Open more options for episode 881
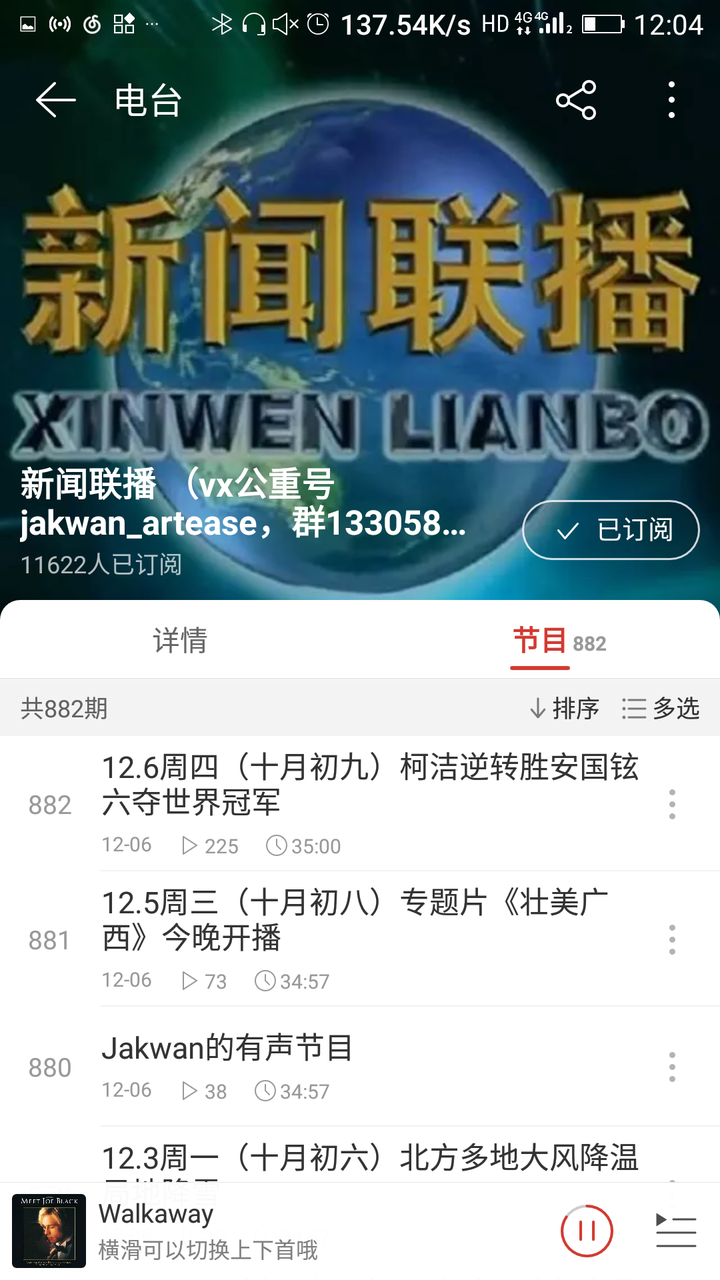Screen dimensions: 720x1280 tap(671, 939)
